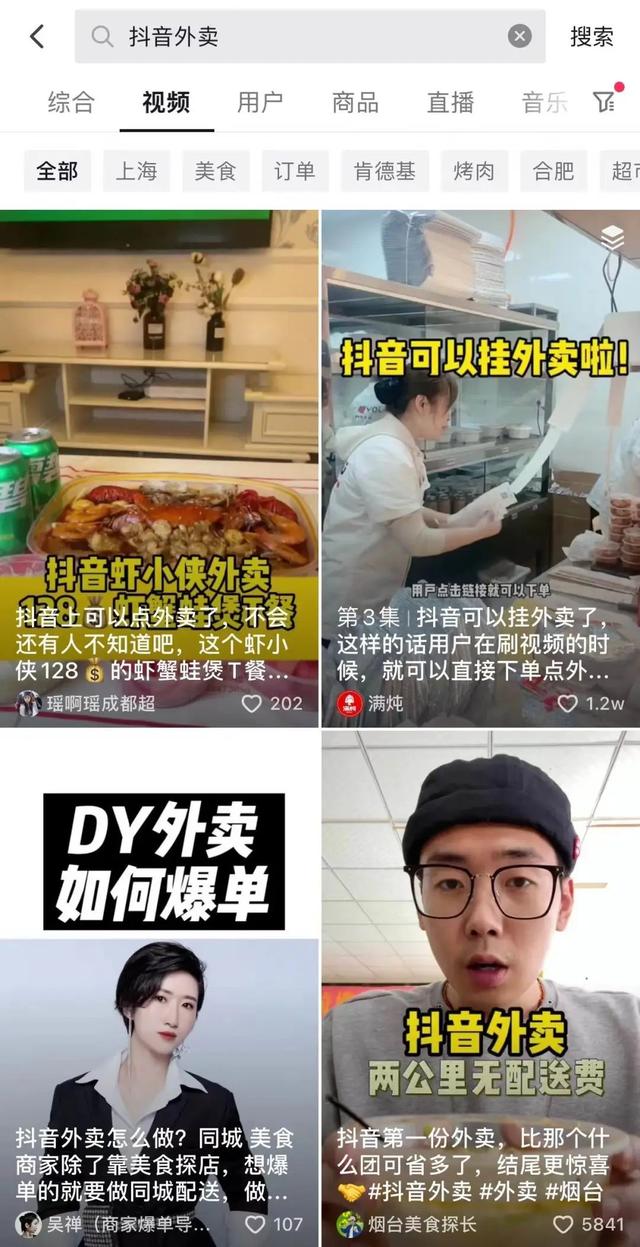Switch to the 商品 tab
The width and height of the screenshot is (640, 1247).
coord(355,102)
